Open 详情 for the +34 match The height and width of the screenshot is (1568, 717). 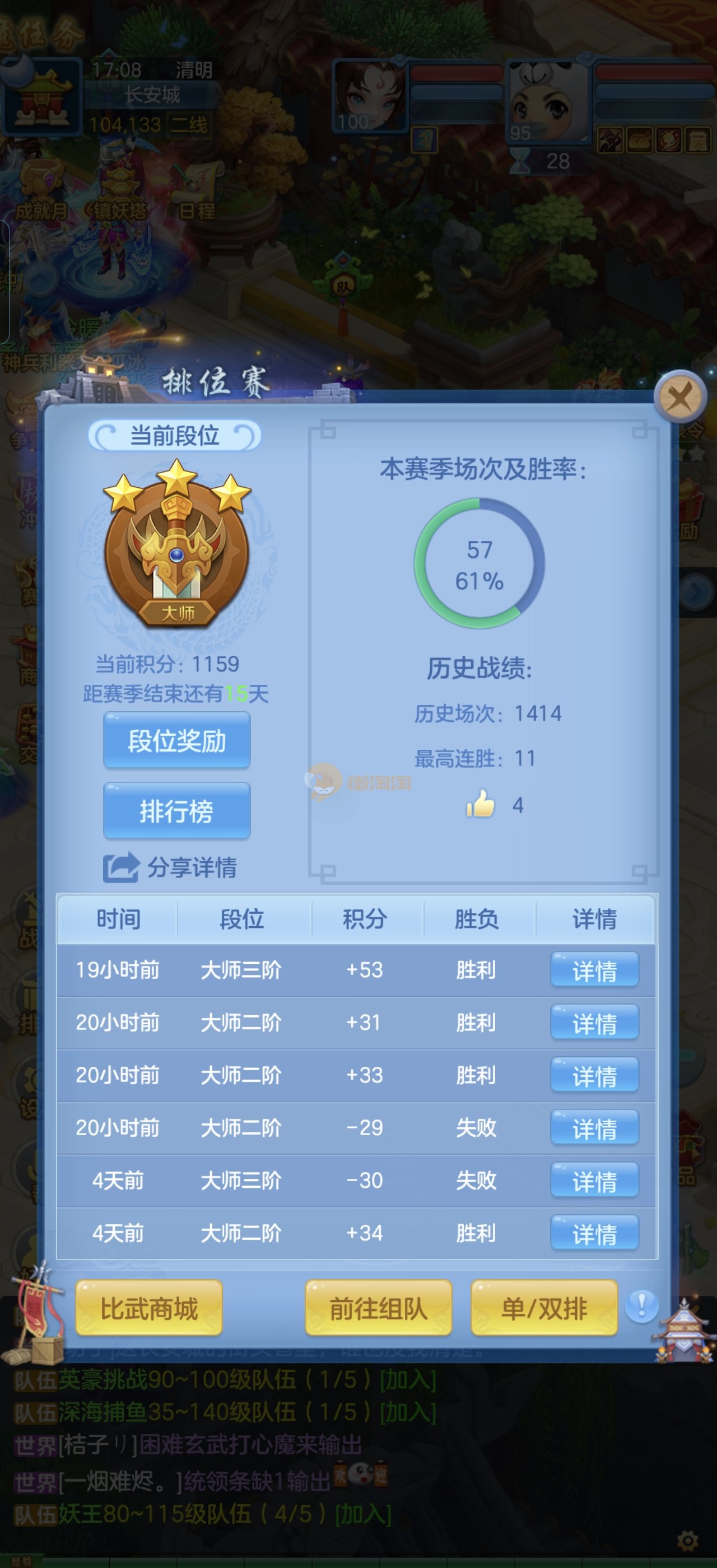(x=594, y=1233)
